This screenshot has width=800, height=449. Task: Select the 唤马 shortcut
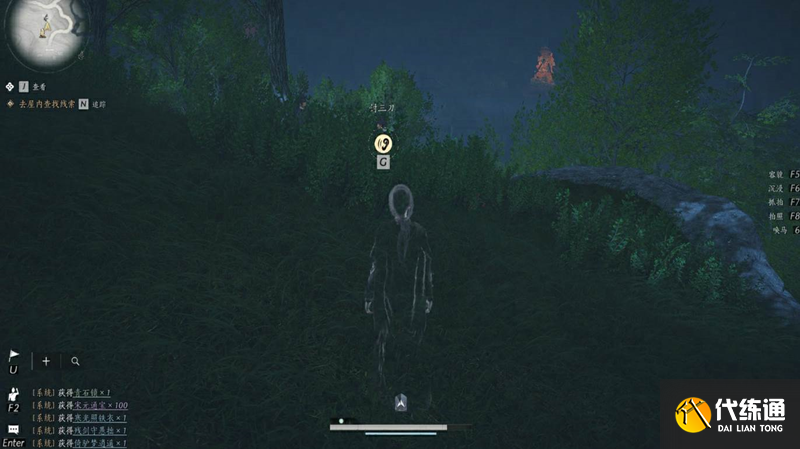(783, 229)
